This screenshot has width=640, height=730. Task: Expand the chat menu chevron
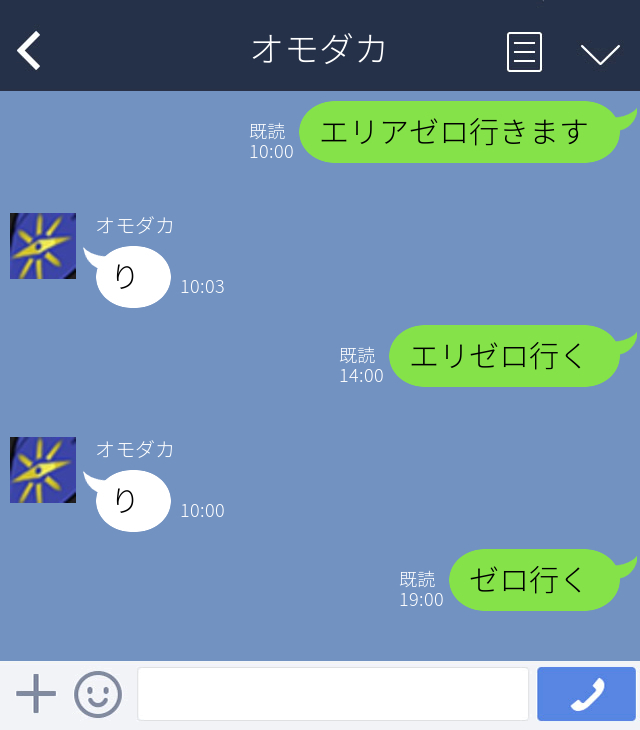(x=600, y=53)
